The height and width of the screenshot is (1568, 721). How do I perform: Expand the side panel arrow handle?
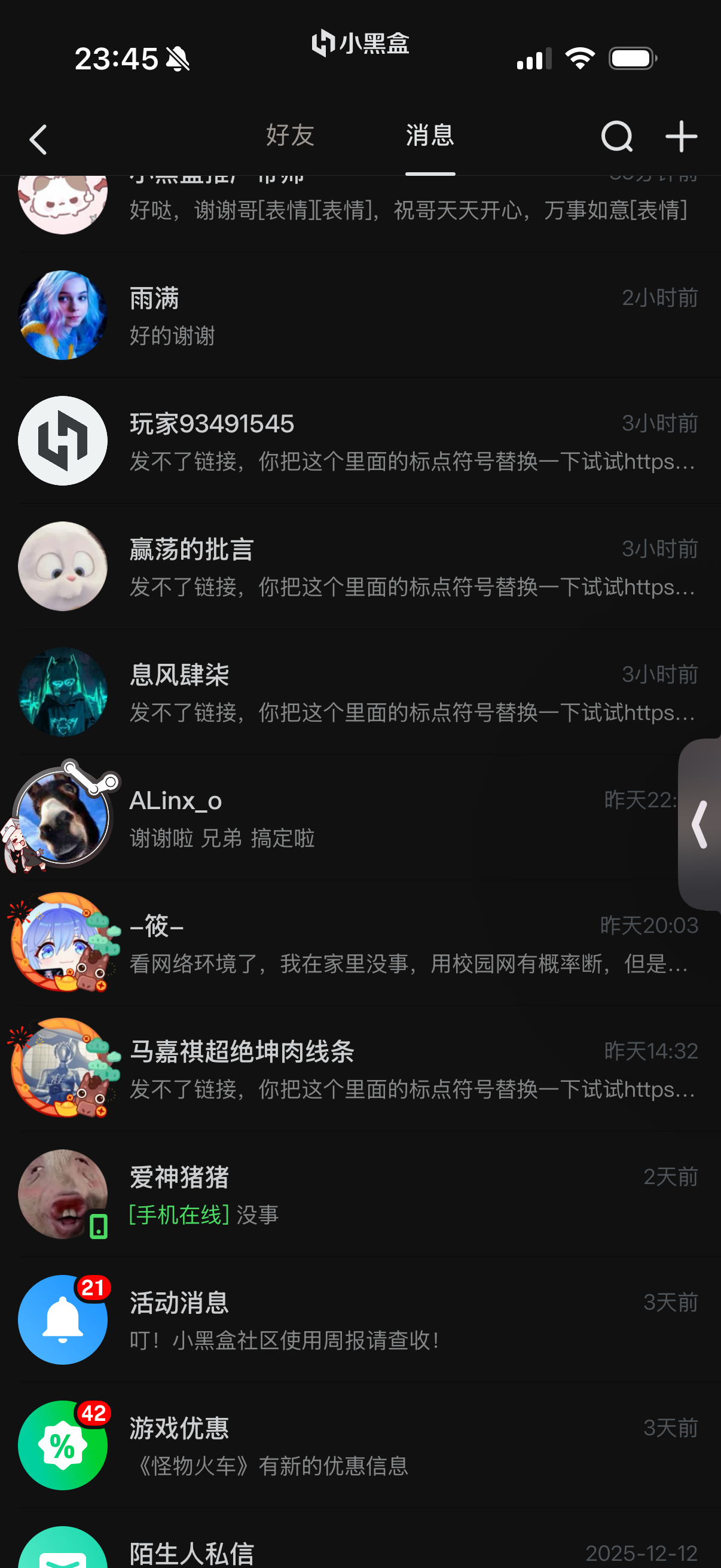[700, 825]
